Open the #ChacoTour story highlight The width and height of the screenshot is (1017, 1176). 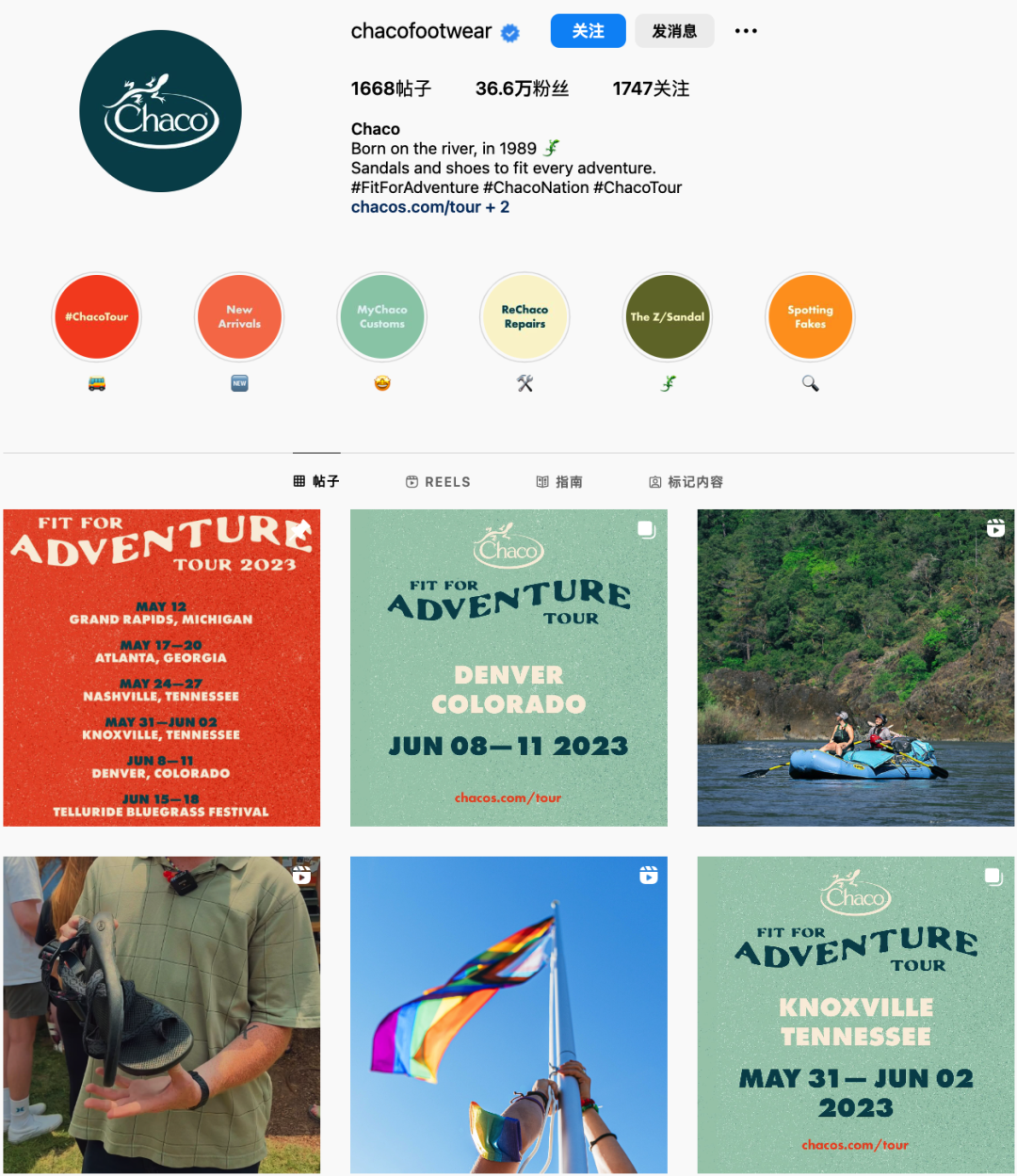point(97,317)
